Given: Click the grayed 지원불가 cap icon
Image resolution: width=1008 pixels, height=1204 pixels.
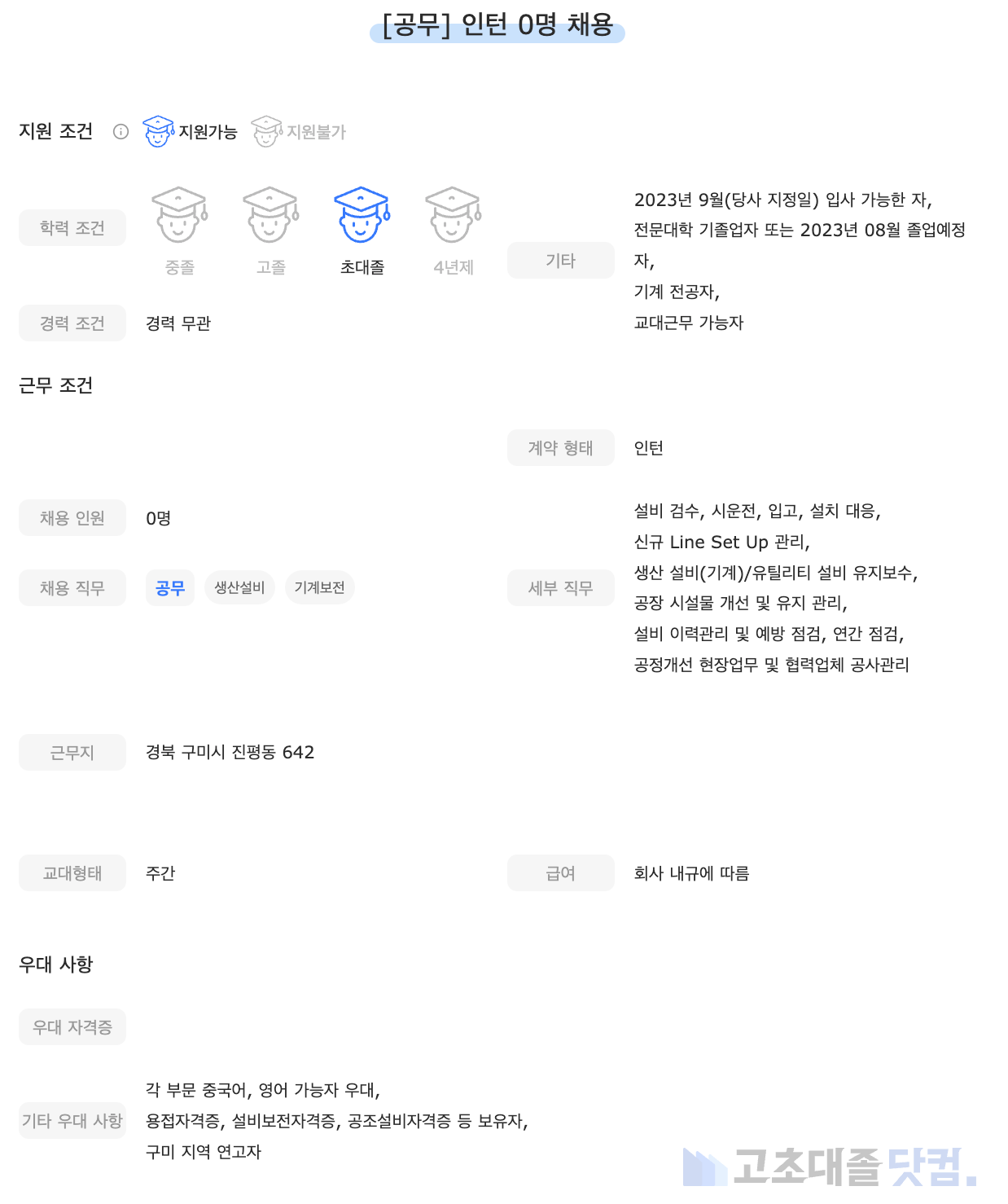Looking at the screenshot, I should (266, 130).
